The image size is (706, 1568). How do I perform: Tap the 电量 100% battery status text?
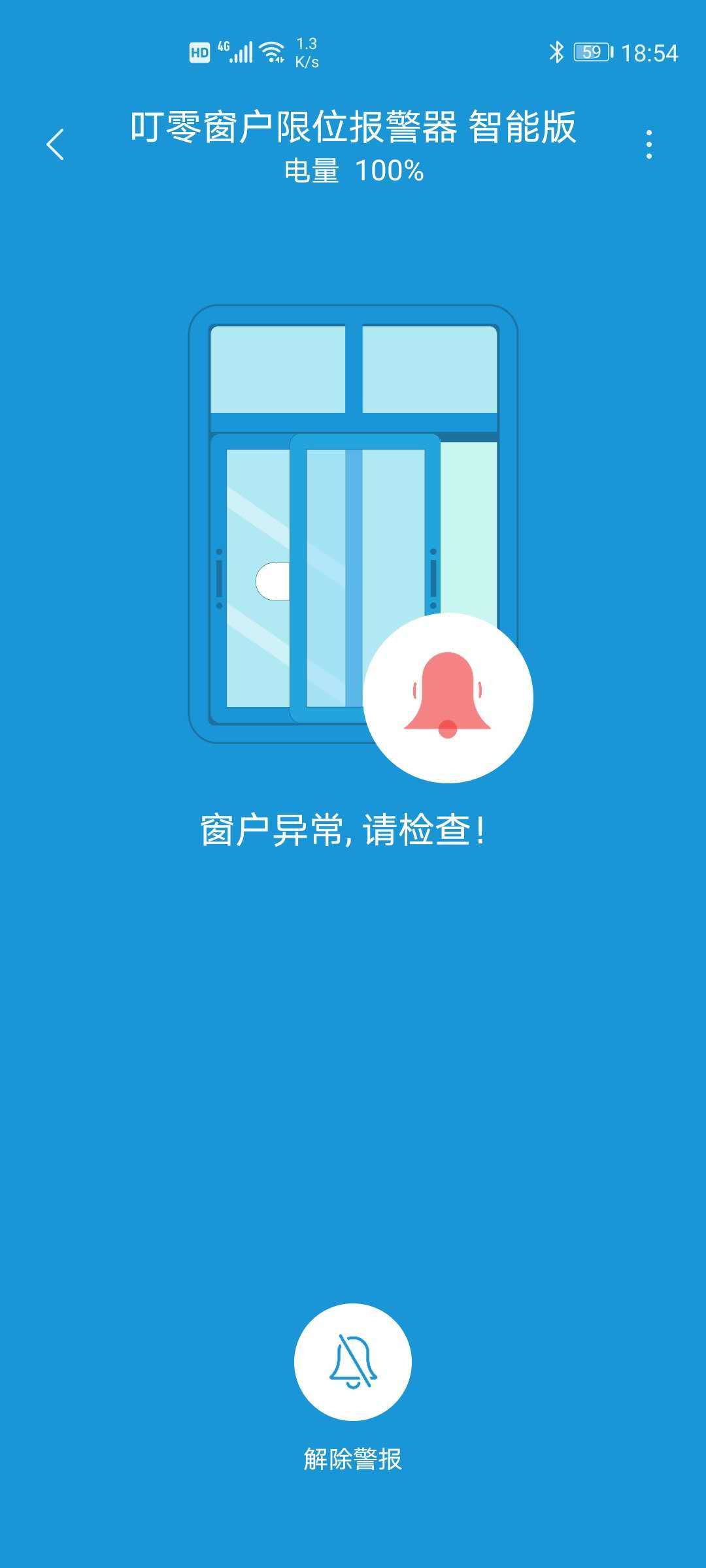coord(353,171)
